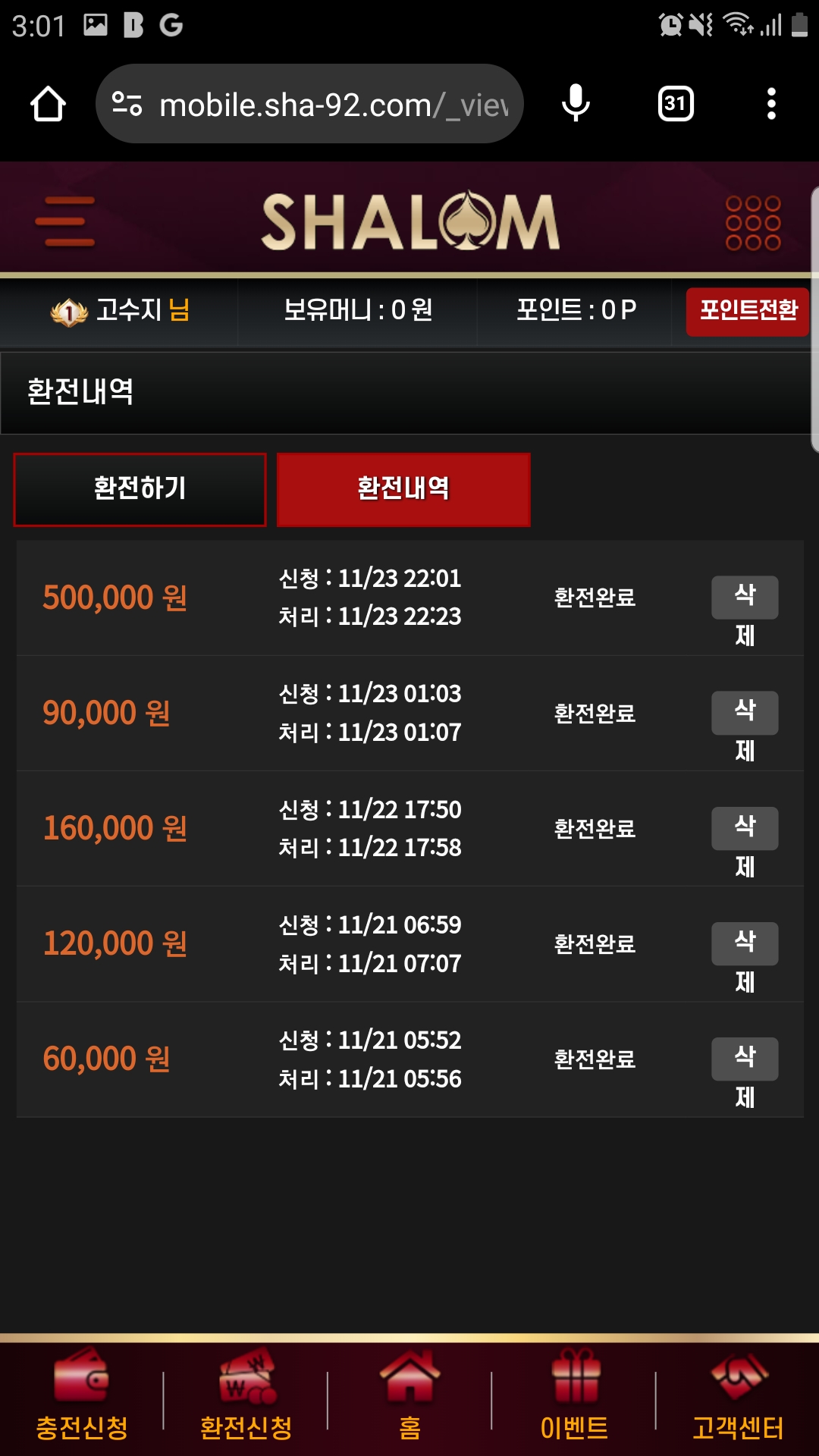Go to 충전신청 in the bottom bar
Image resolution: width=819 pixels, height=1456 pixels.
[82, 1397]
